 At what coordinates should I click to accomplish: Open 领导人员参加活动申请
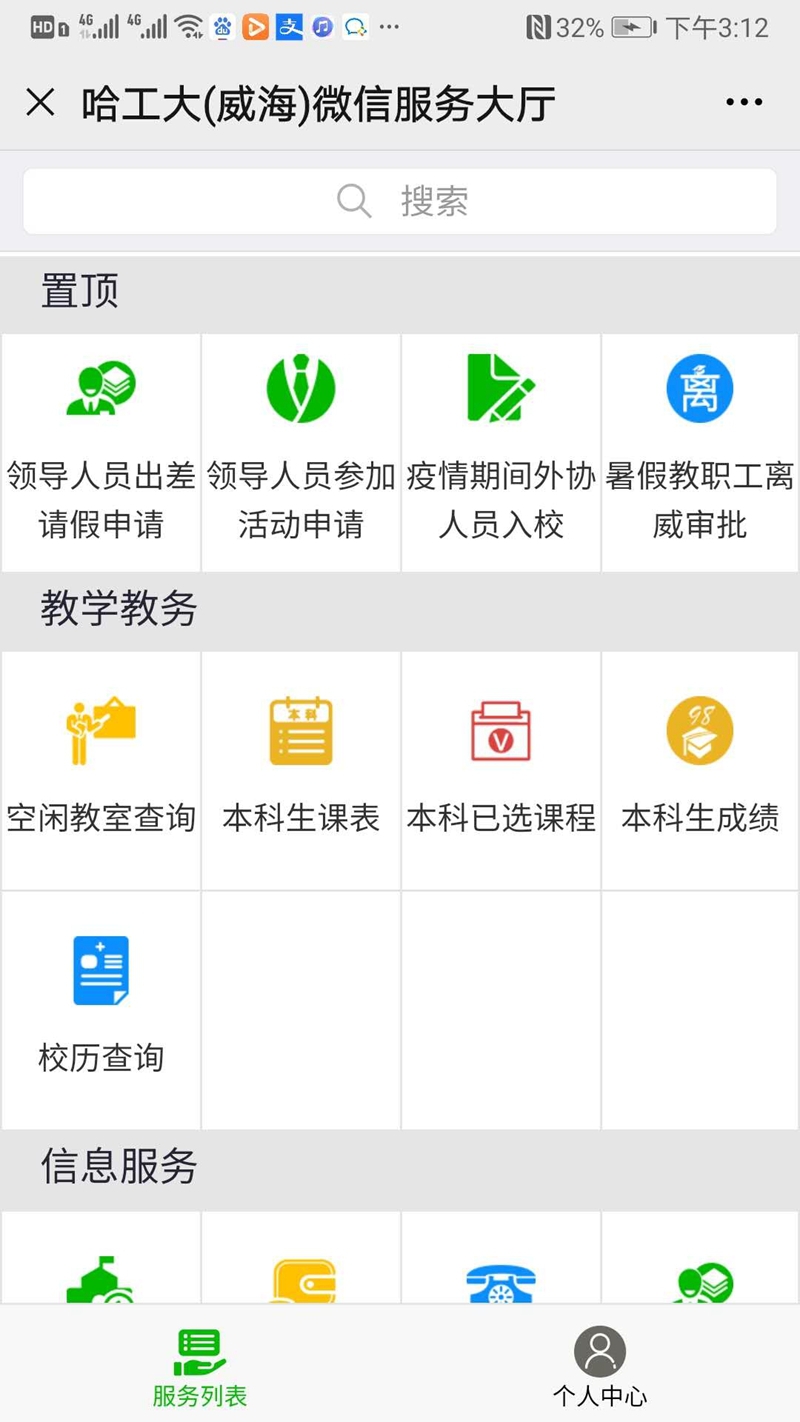[301, 452]
